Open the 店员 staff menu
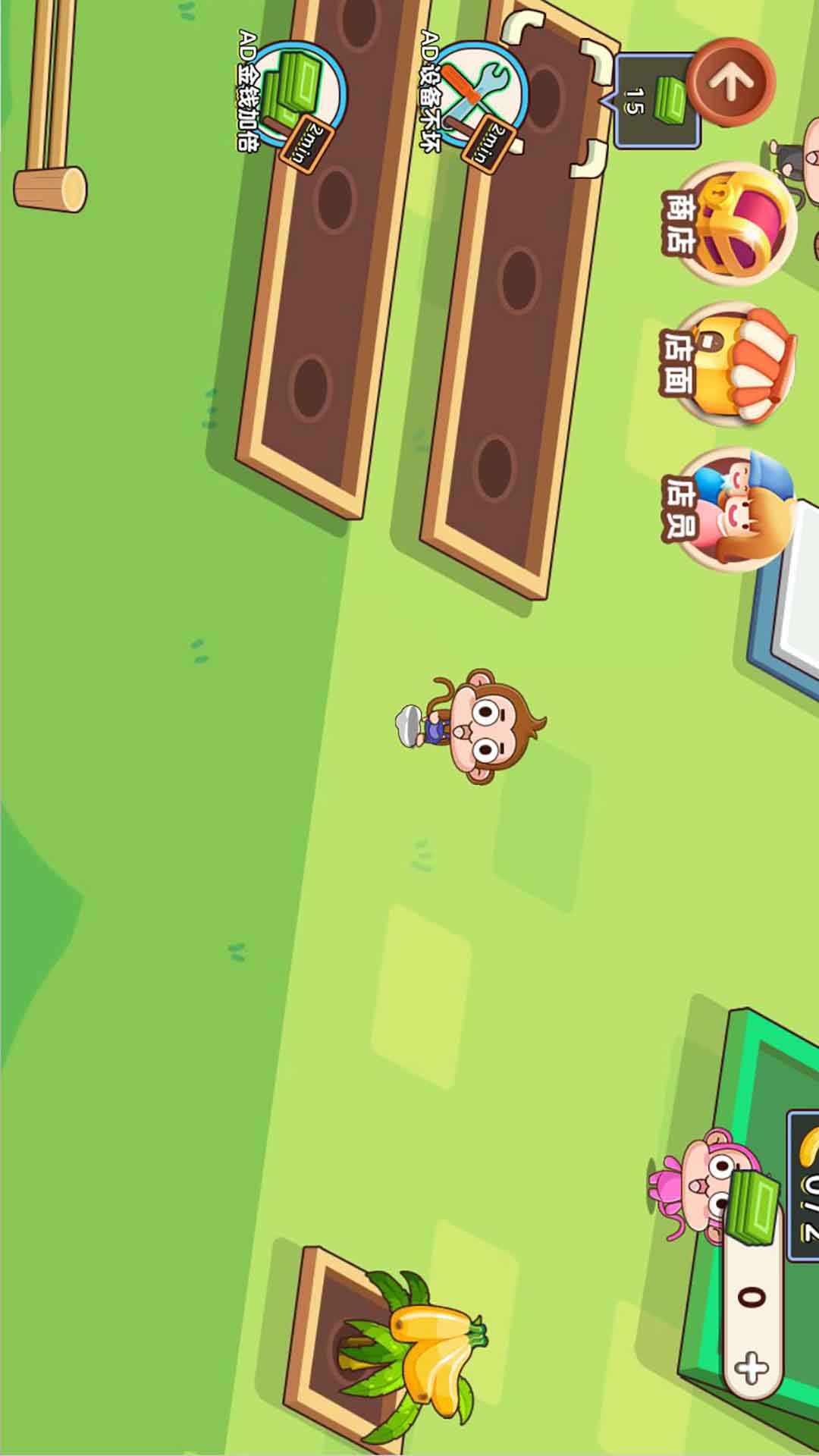 [x=728, y=507]
